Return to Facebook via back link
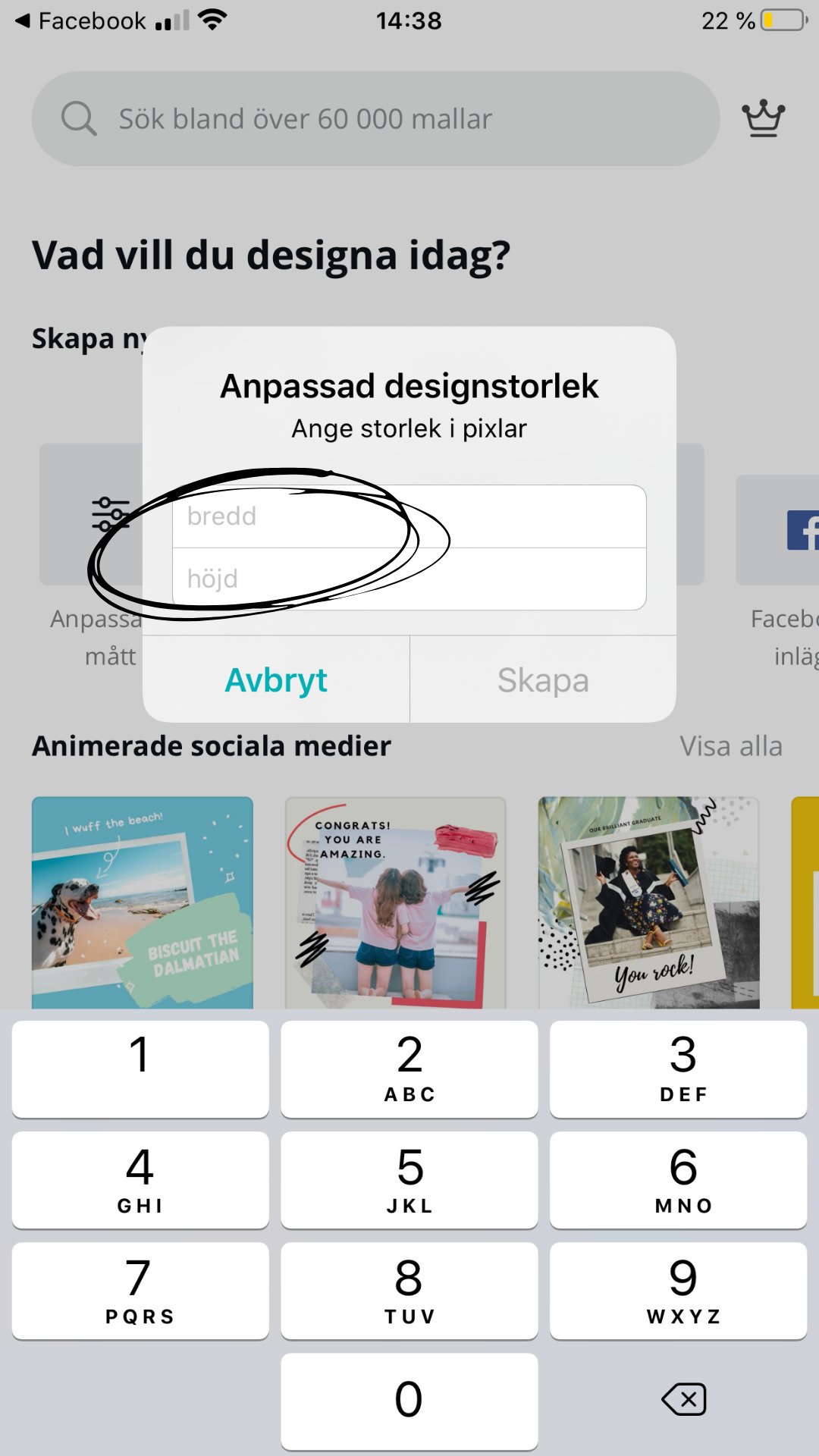Image resolution: width=819 pixels, height=1456 pixels. pos(80,20)
